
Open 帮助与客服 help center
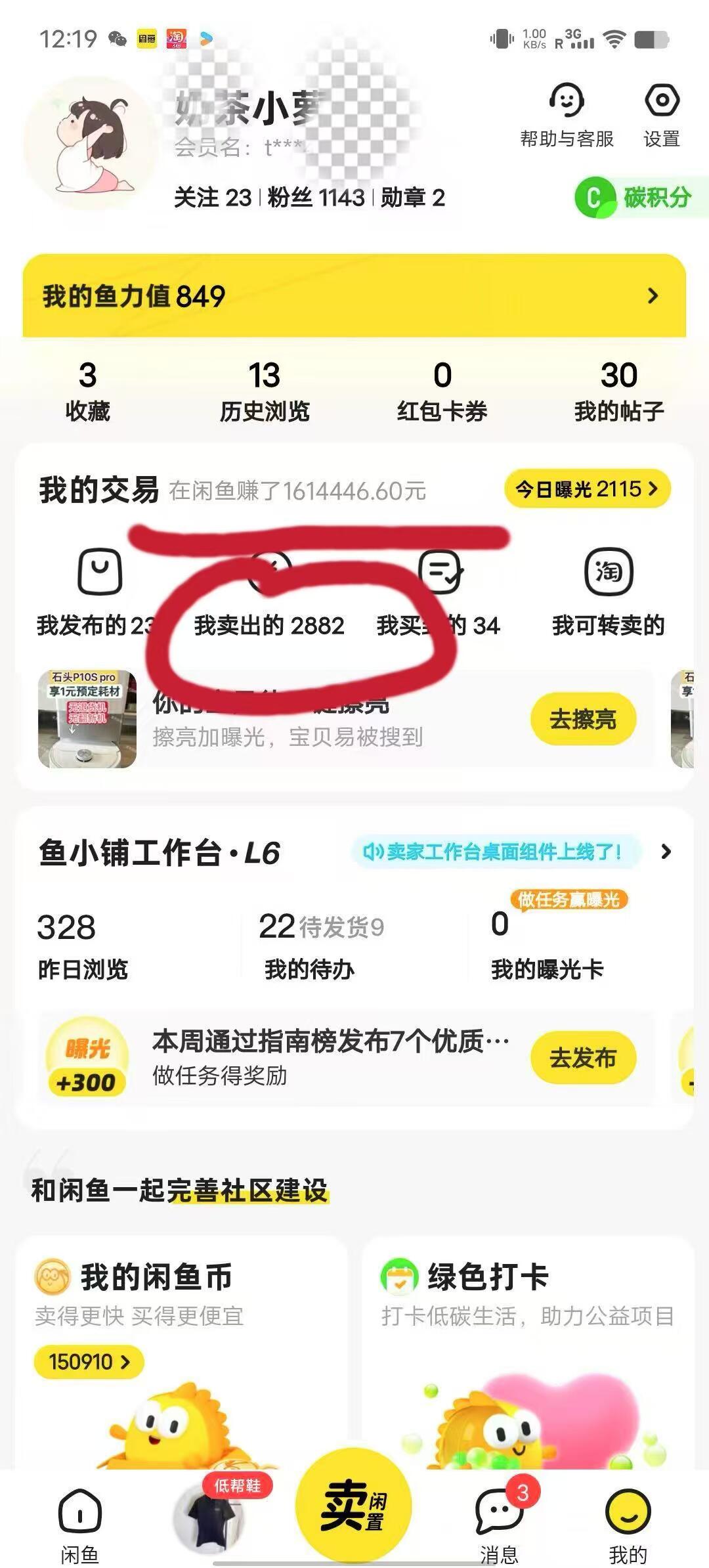[567, 116]
